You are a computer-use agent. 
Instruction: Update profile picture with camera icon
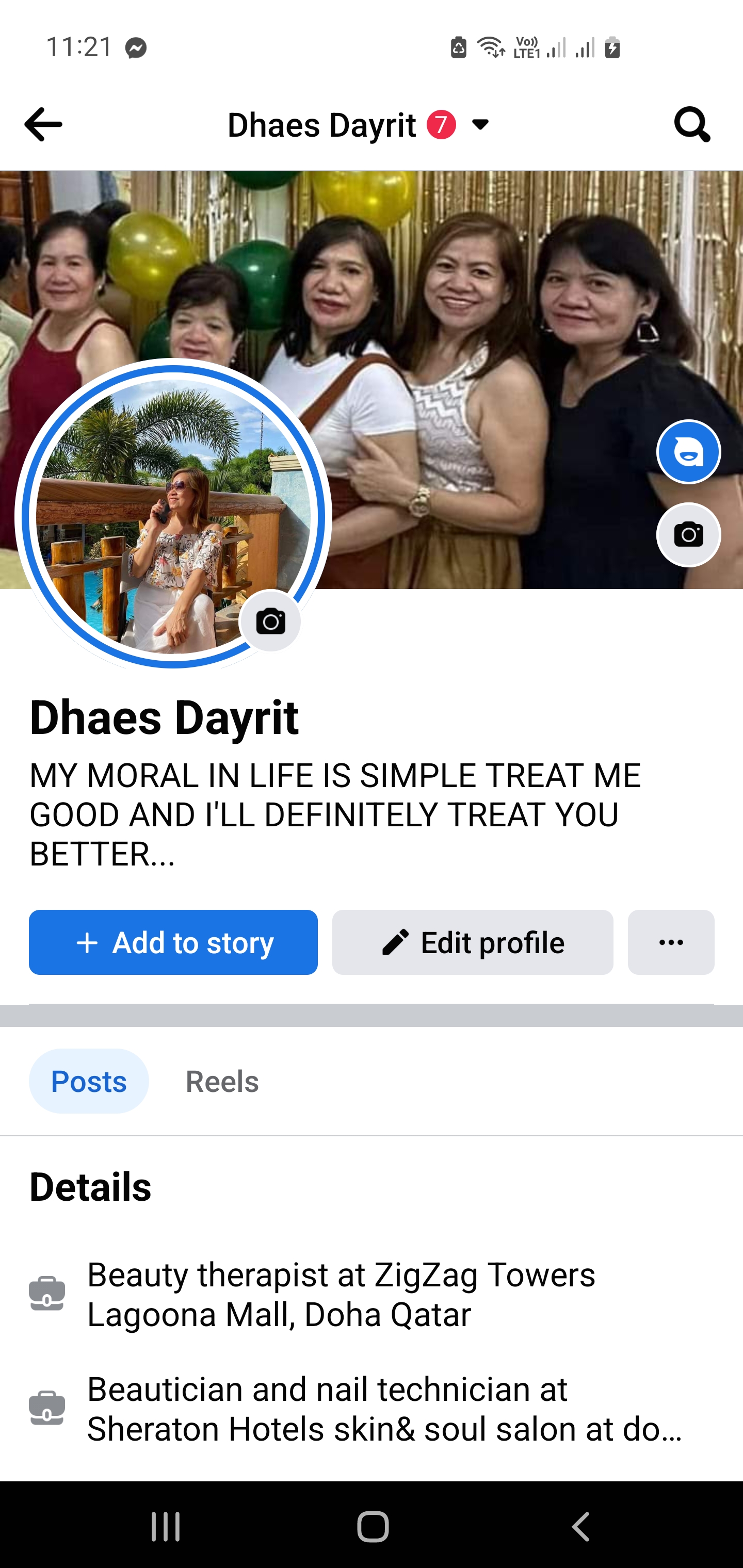click(x=270, y=622)
